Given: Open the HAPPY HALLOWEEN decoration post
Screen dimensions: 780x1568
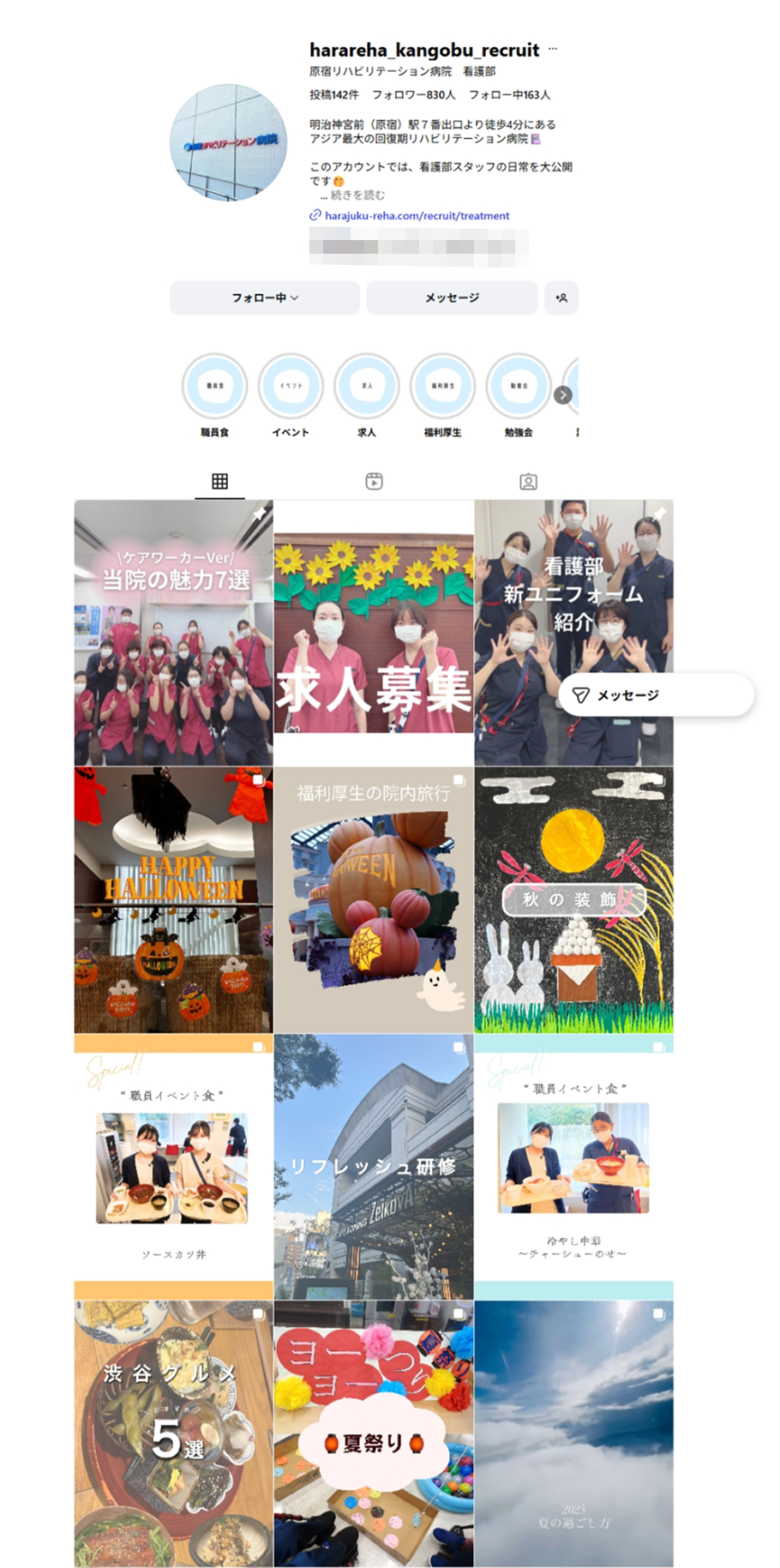Looking at the screenshot, I should (x=173, y=899).
